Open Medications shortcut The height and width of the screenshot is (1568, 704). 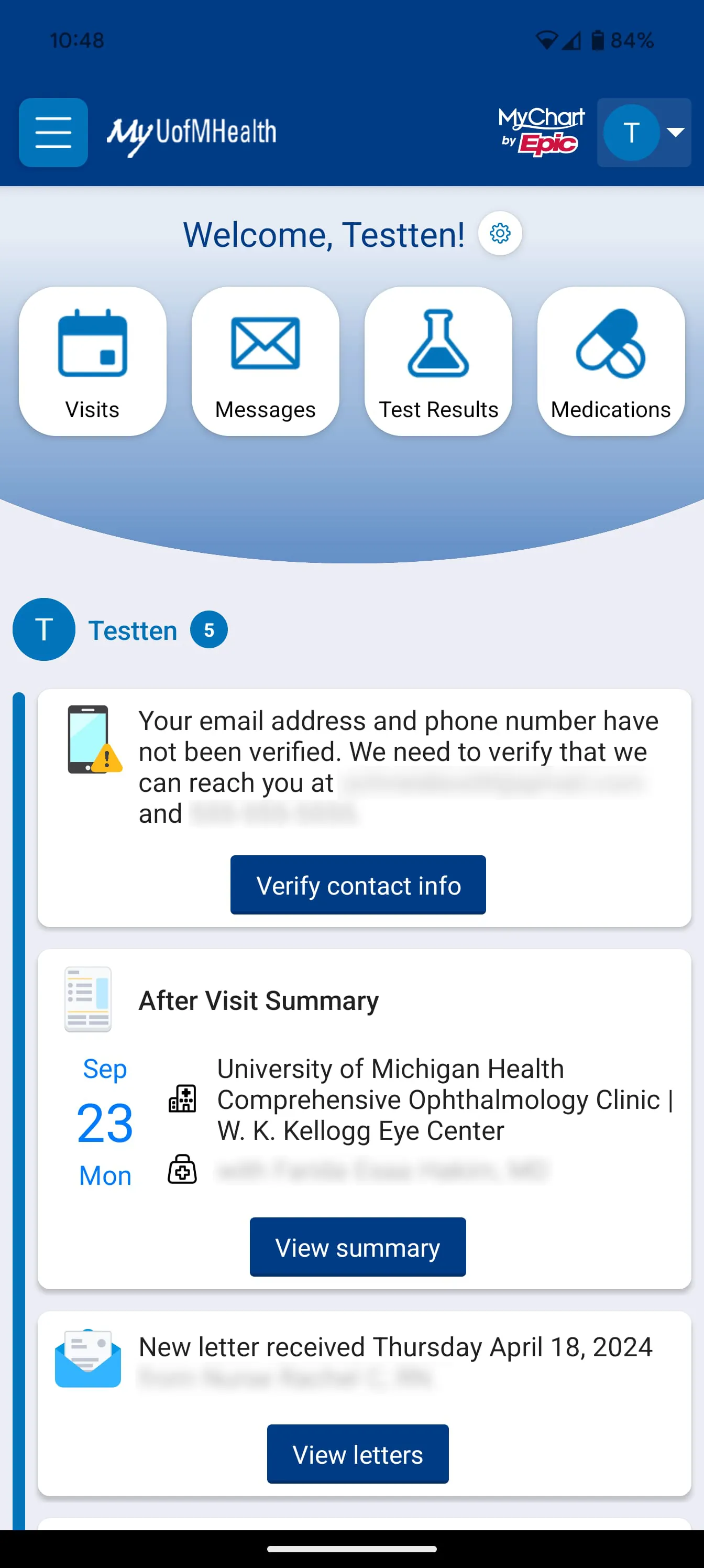point(610,361)
